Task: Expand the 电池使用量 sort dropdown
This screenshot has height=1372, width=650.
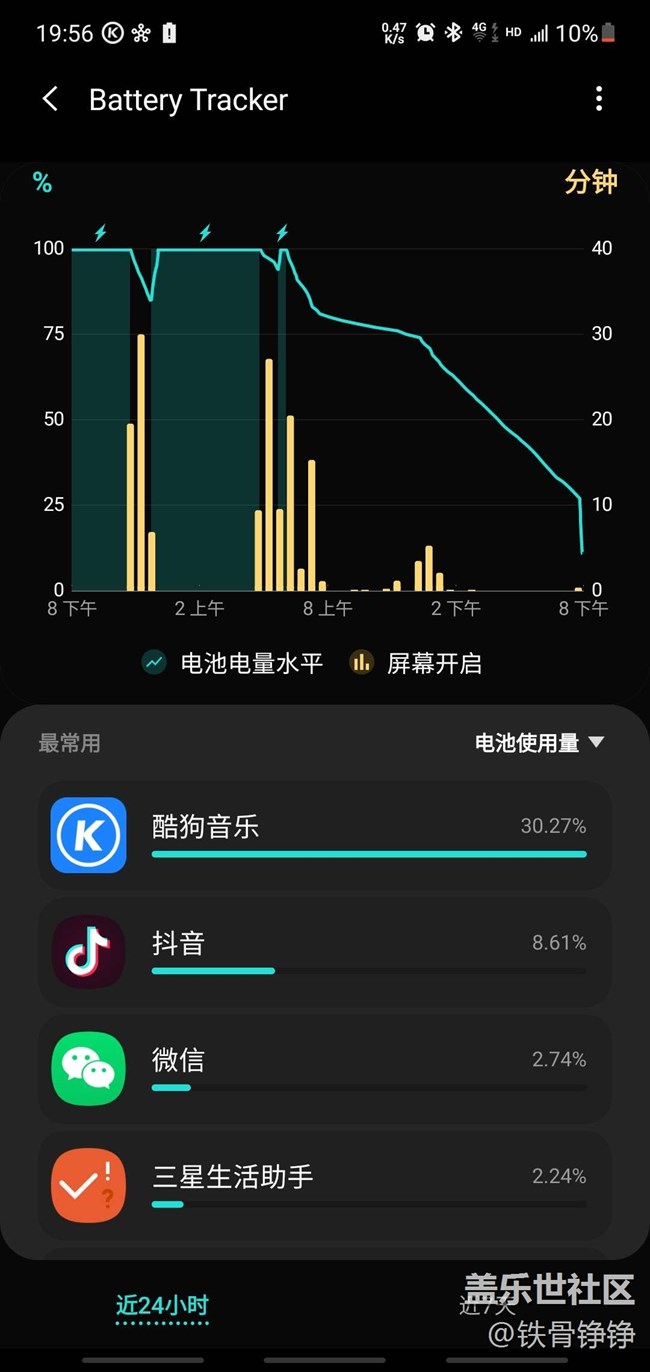Action: [x=540, y=743]
